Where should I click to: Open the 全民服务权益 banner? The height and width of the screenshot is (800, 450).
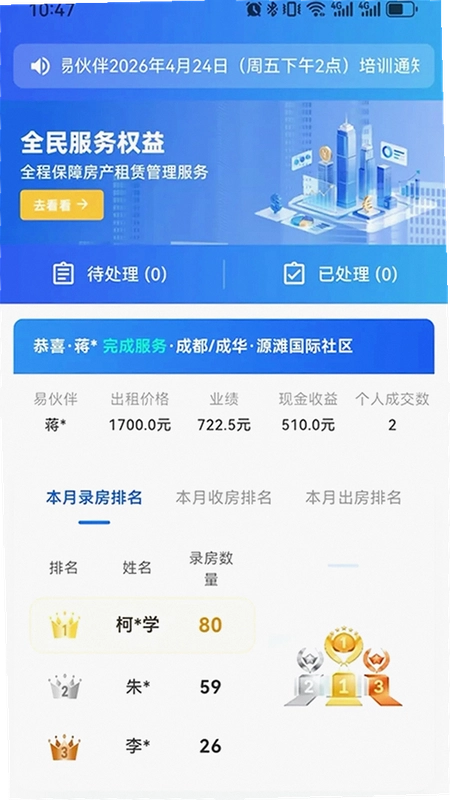(x=223, y=172)
